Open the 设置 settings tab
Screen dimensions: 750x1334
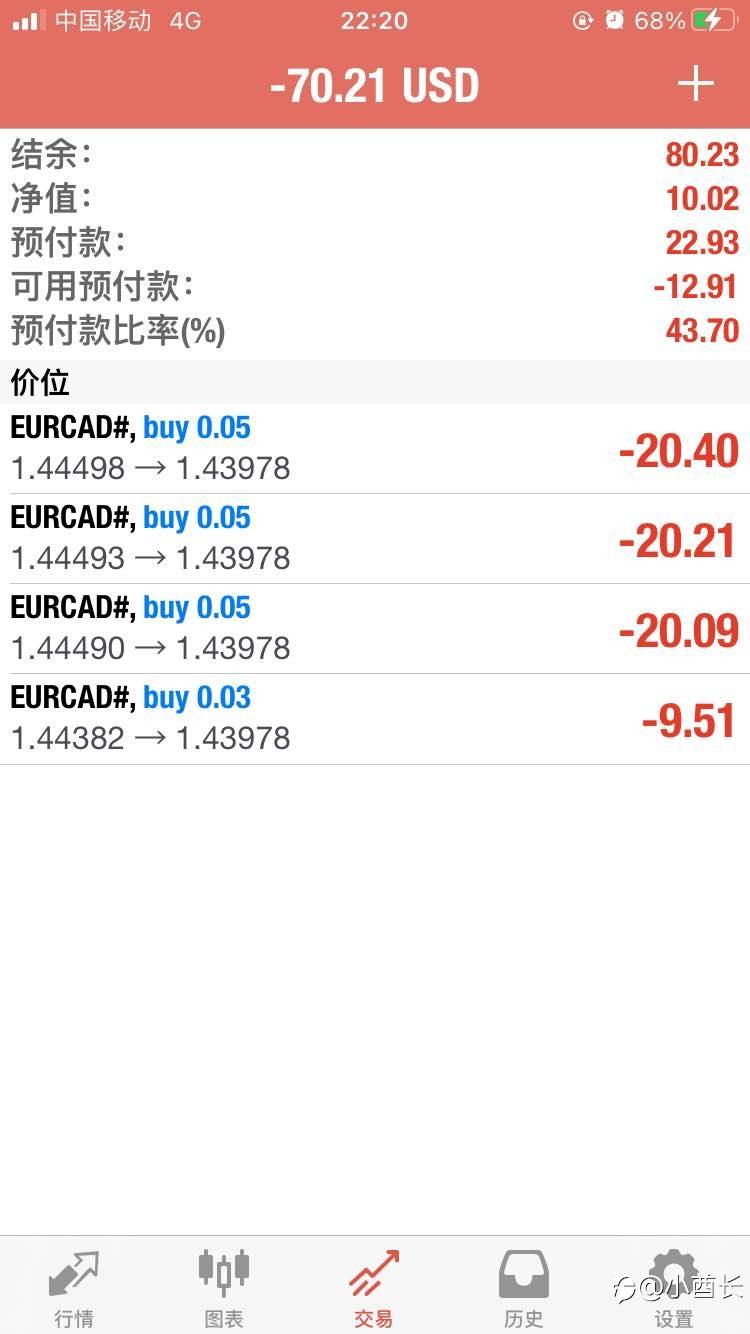tap(674, 1287)
